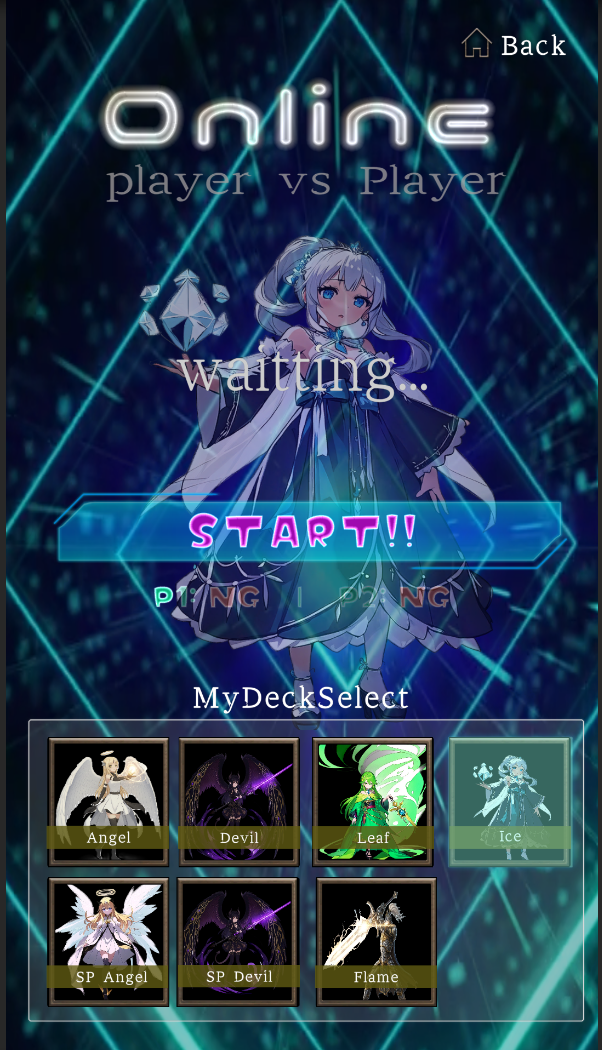Choose the Devil deck
Image resolution: width=602 pixels, height=1050 pixels.
click(x=239, y=802)
